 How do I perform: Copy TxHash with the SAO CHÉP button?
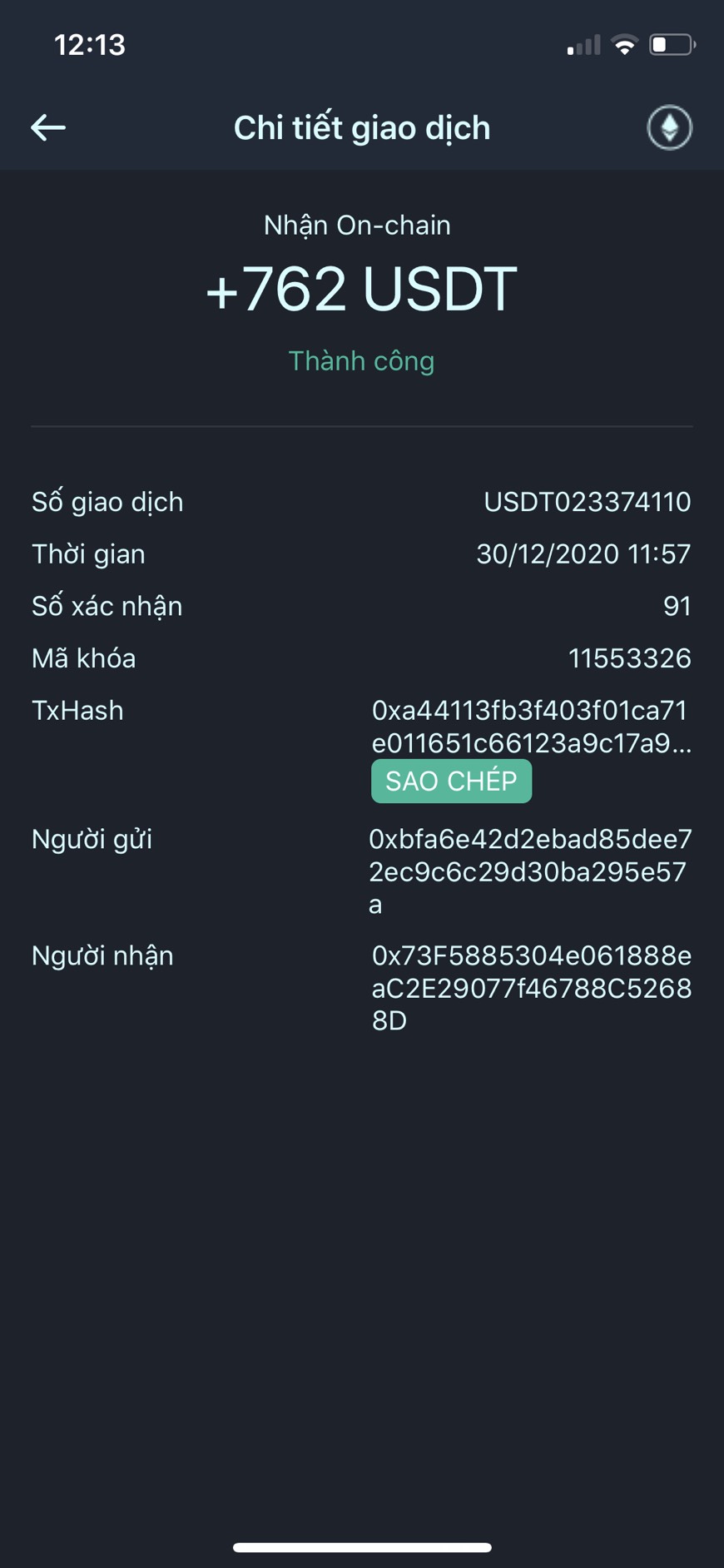click(451, 781)
